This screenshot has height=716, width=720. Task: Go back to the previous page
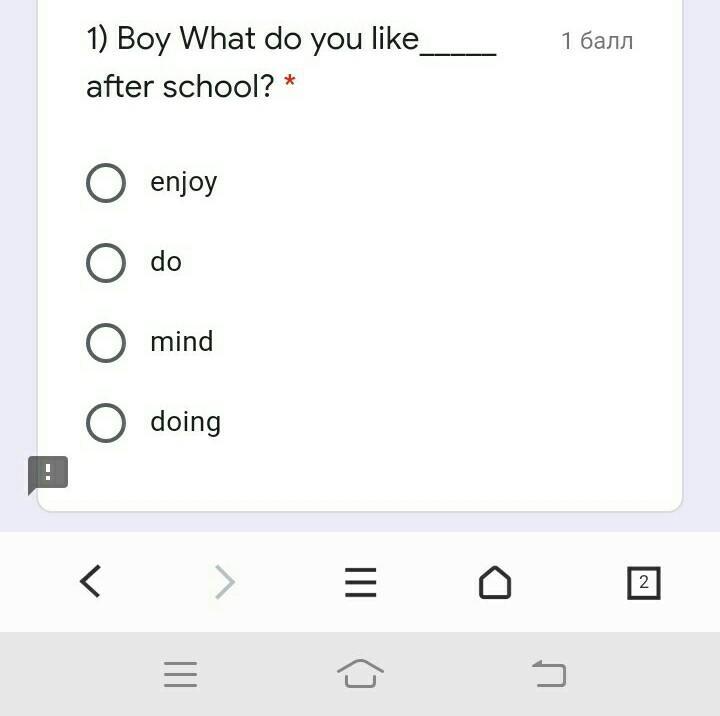point(90,581)
